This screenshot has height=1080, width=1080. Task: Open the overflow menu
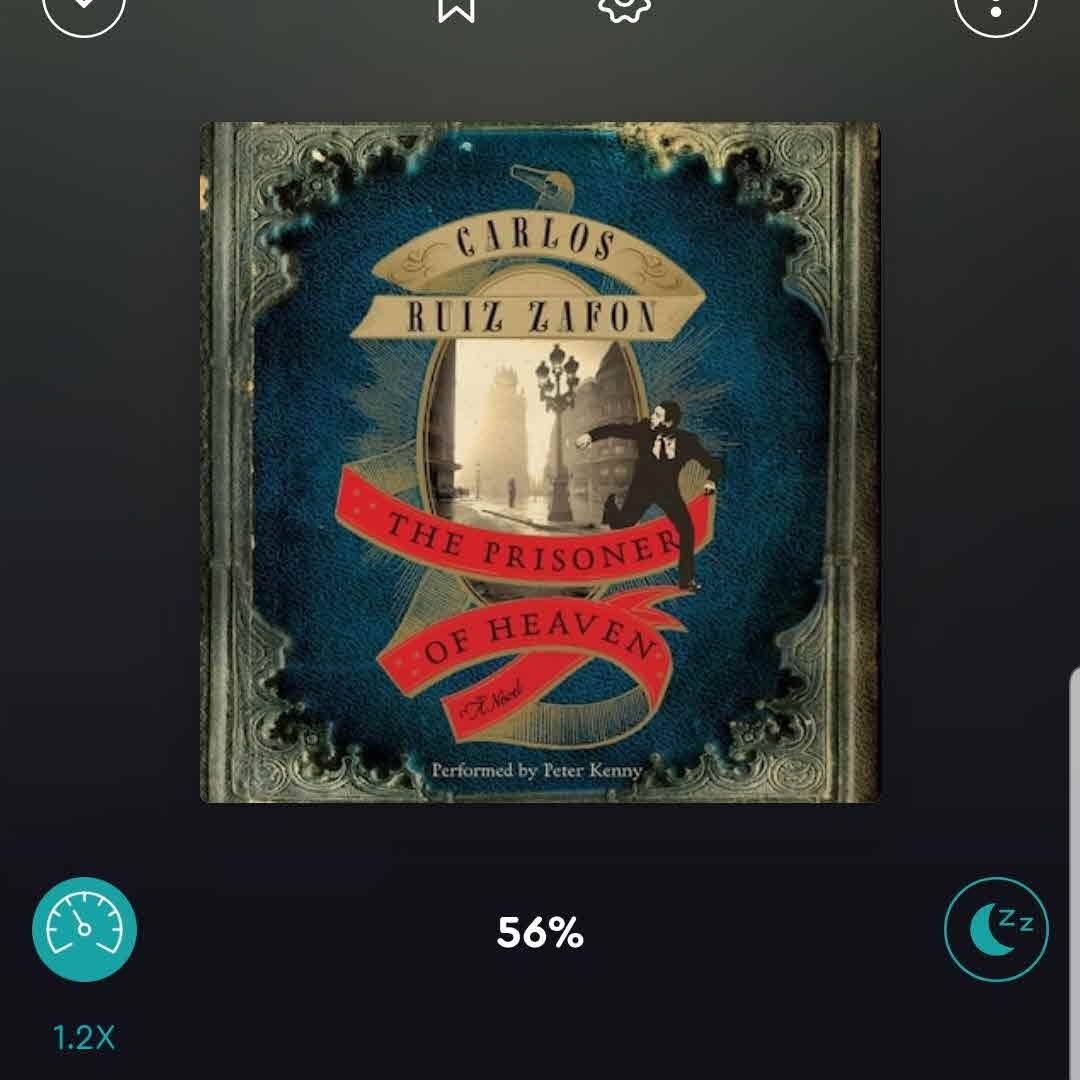coord(996,8)
